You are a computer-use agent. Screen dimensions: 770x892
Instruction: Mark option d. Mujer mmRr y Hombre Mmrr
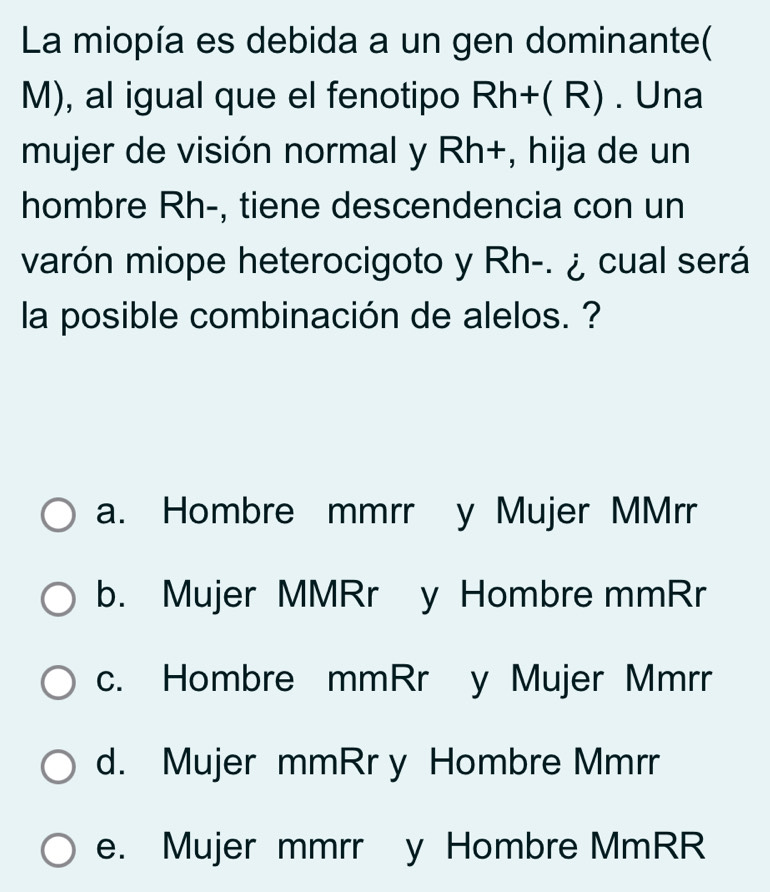pos(58,770)
